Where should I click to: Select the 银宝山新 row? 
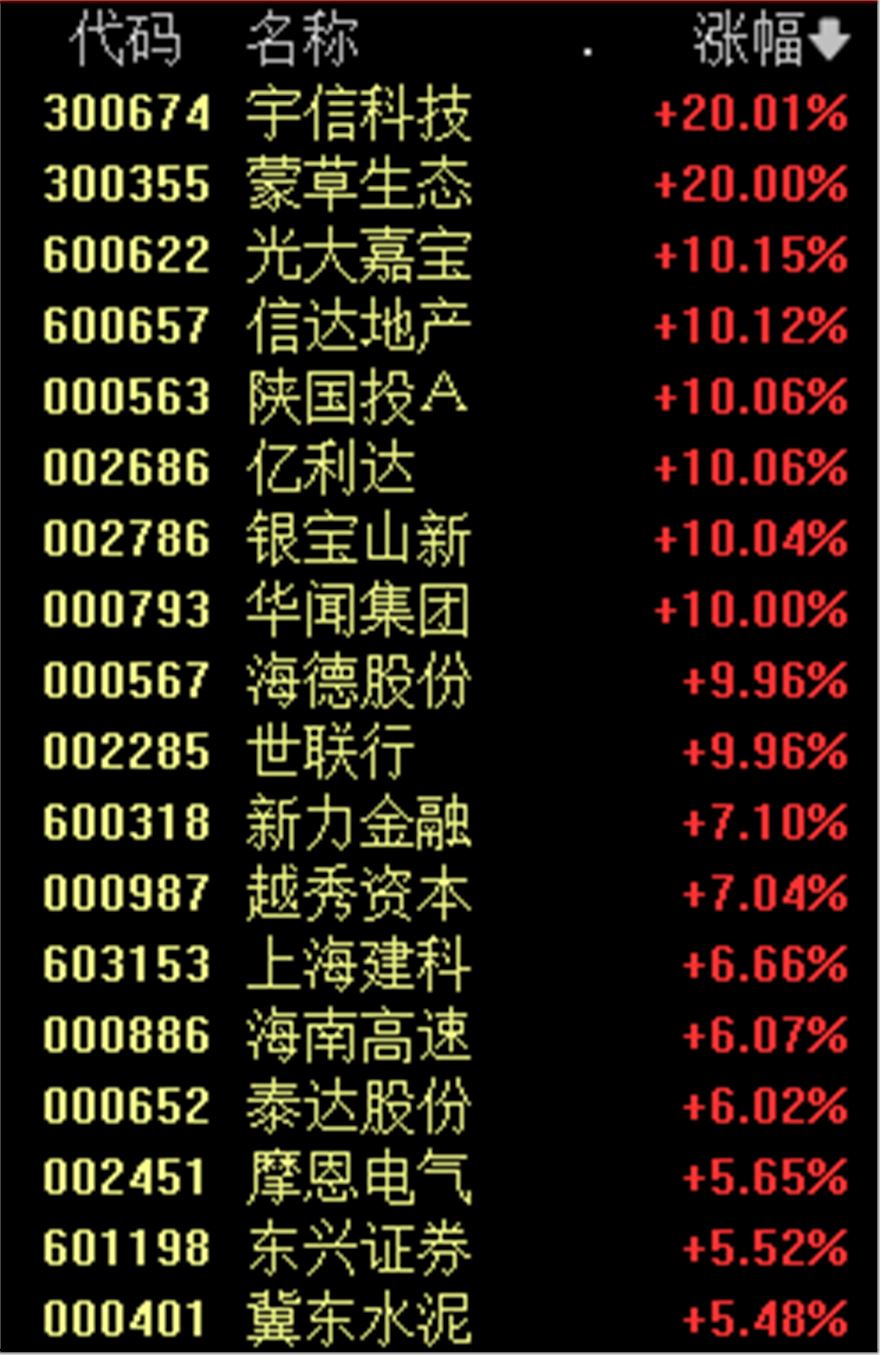pyautogui.click(x=358, y=540)
